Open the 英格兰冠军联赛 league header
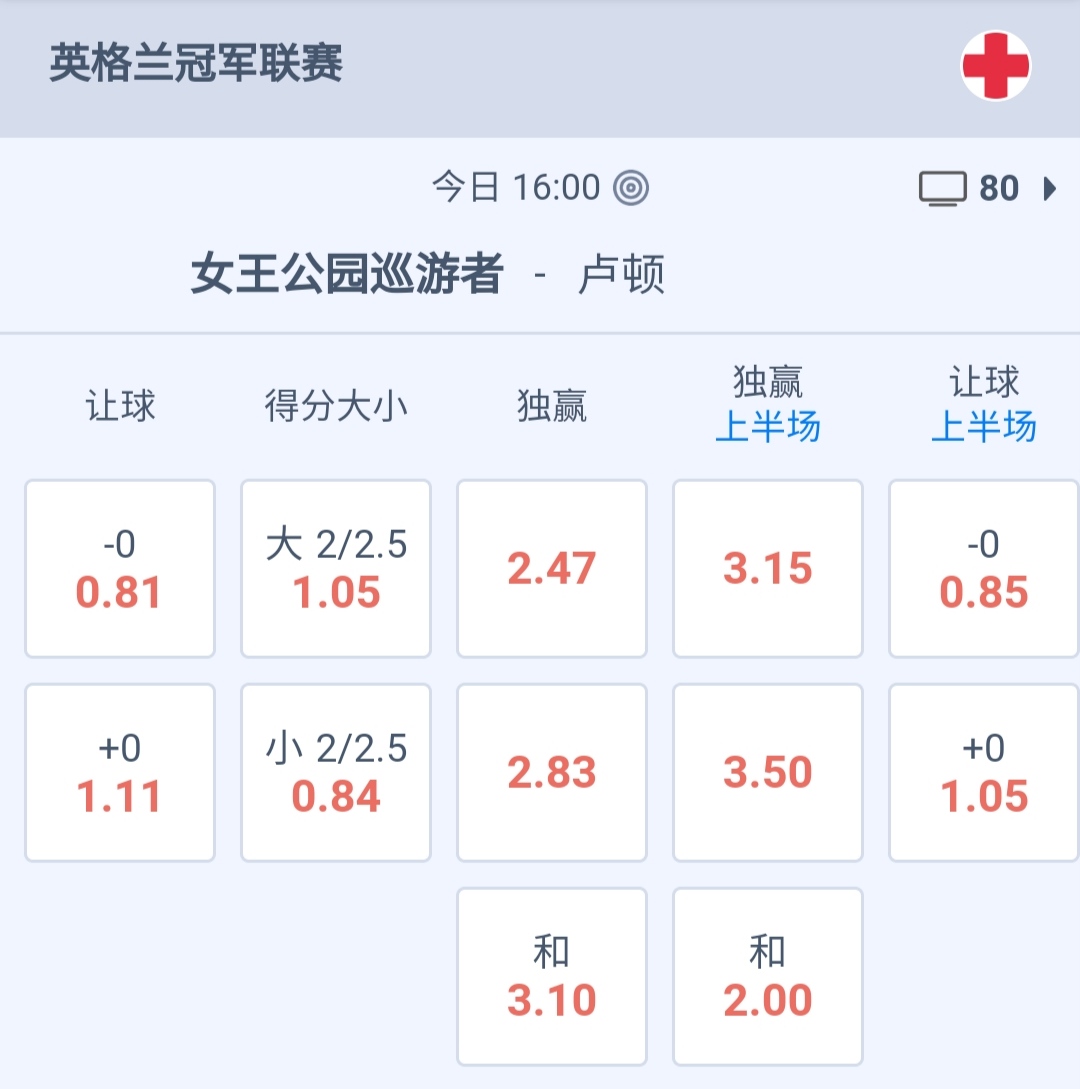Screen dimensions: 1080x1089 196,65
